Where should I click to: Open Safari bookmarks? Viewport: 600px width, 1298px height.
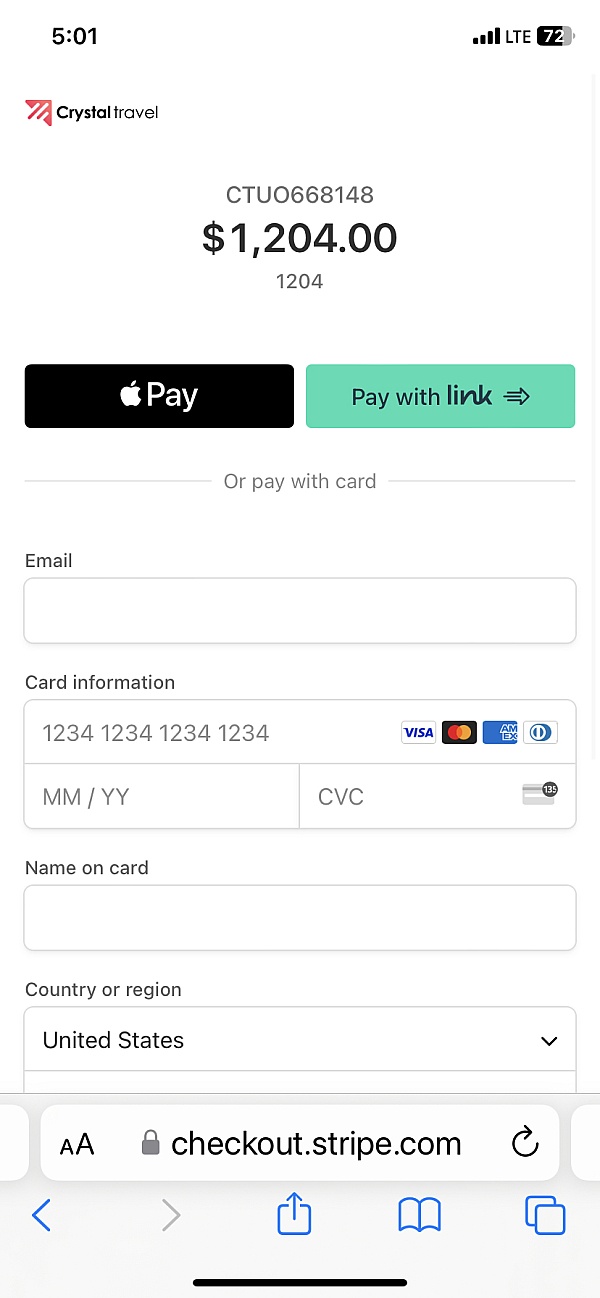coord(419,1215)
